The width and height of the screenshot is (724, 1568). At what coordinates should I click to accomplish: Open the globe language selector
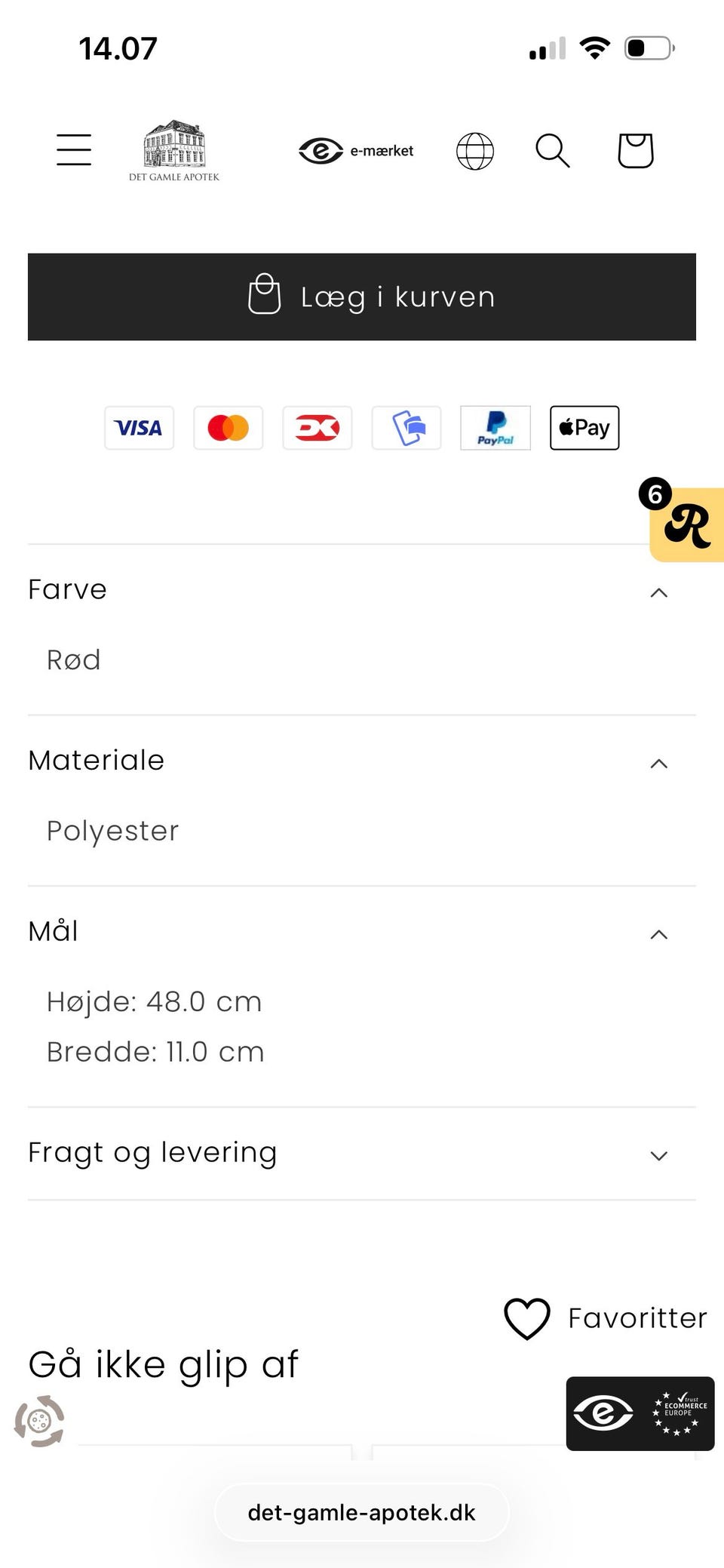(x=474, y=149)
